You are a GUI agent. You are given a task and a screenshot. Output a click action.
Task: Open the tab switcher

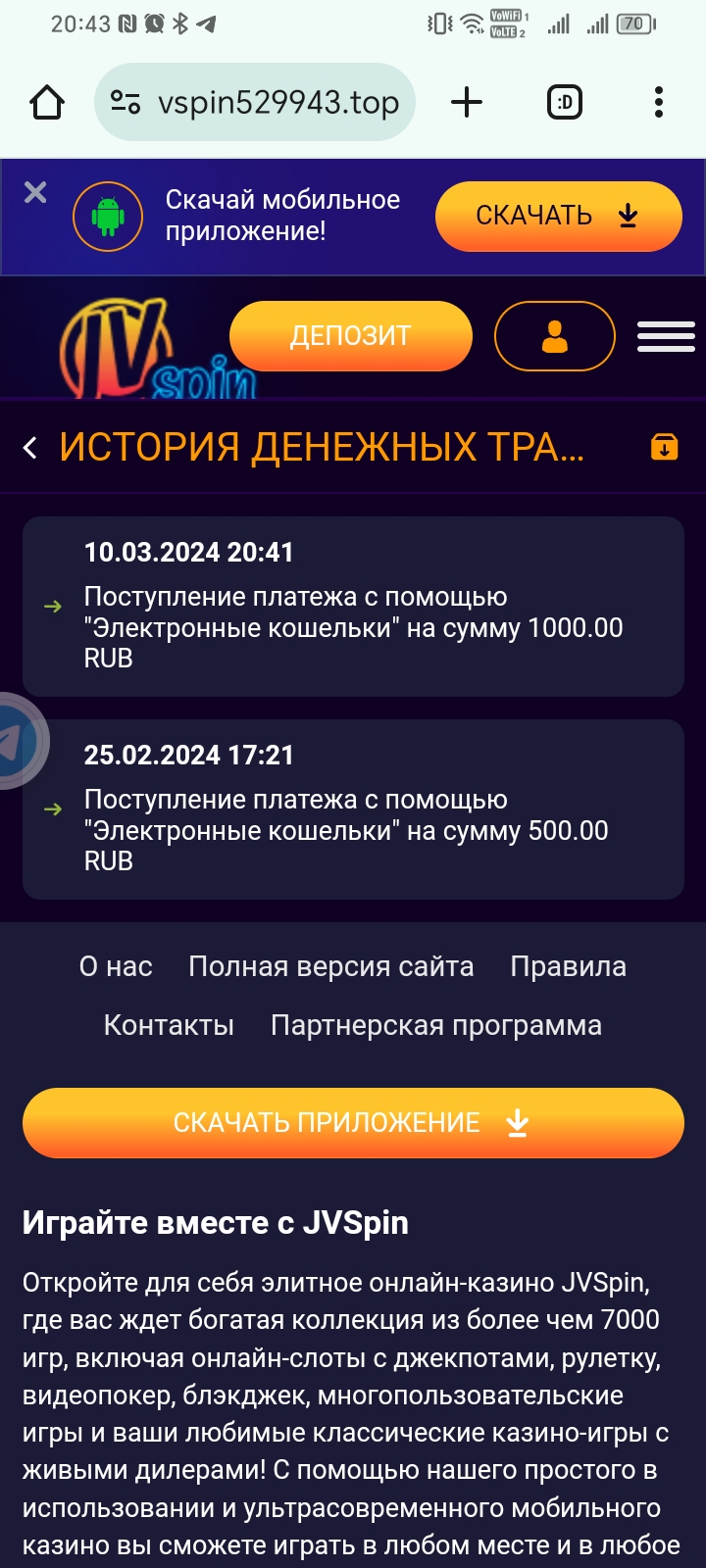pyautogui.click(x=565, y=102)
